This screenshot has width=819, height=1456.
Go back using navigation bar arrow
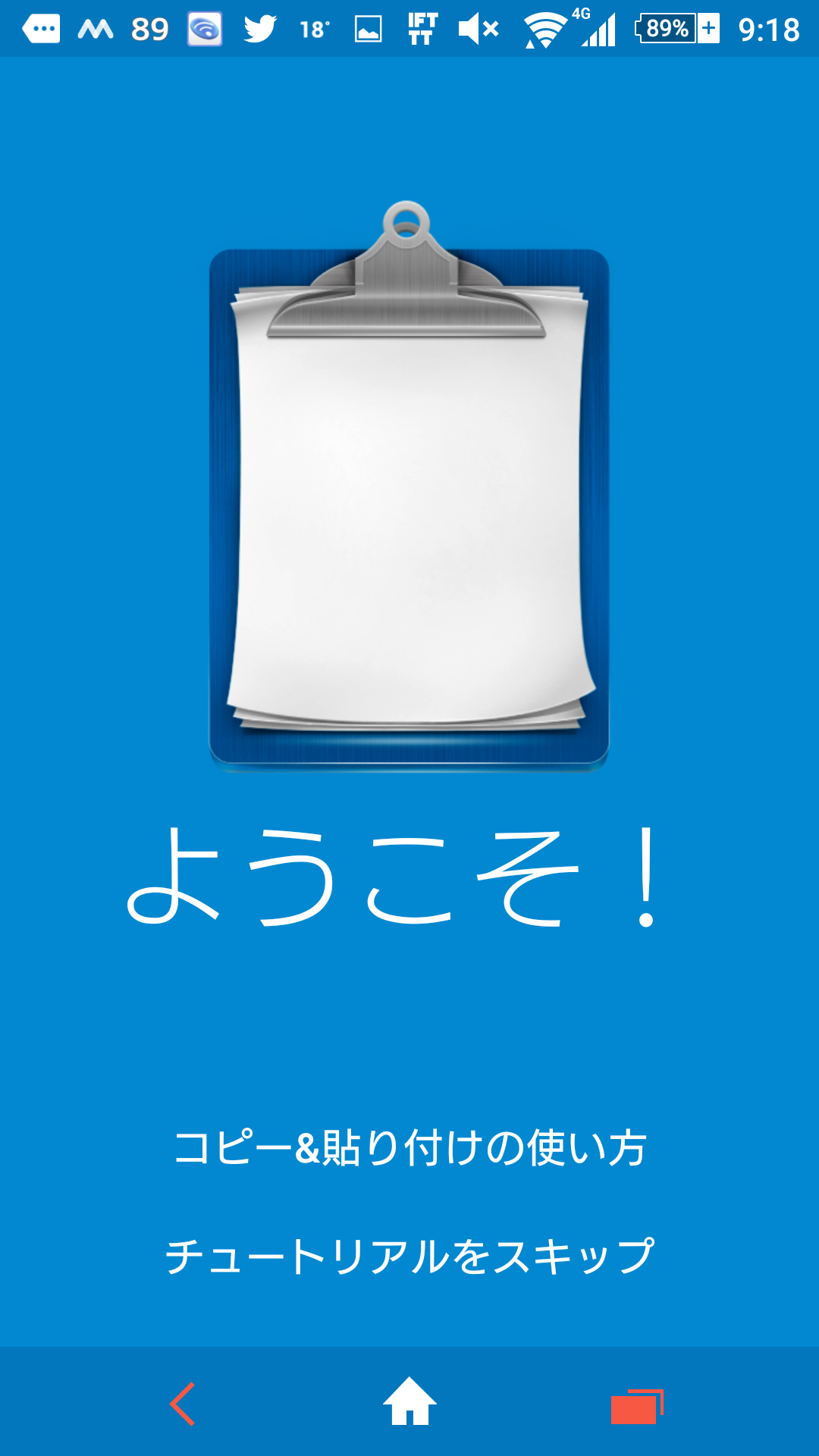183,1404
